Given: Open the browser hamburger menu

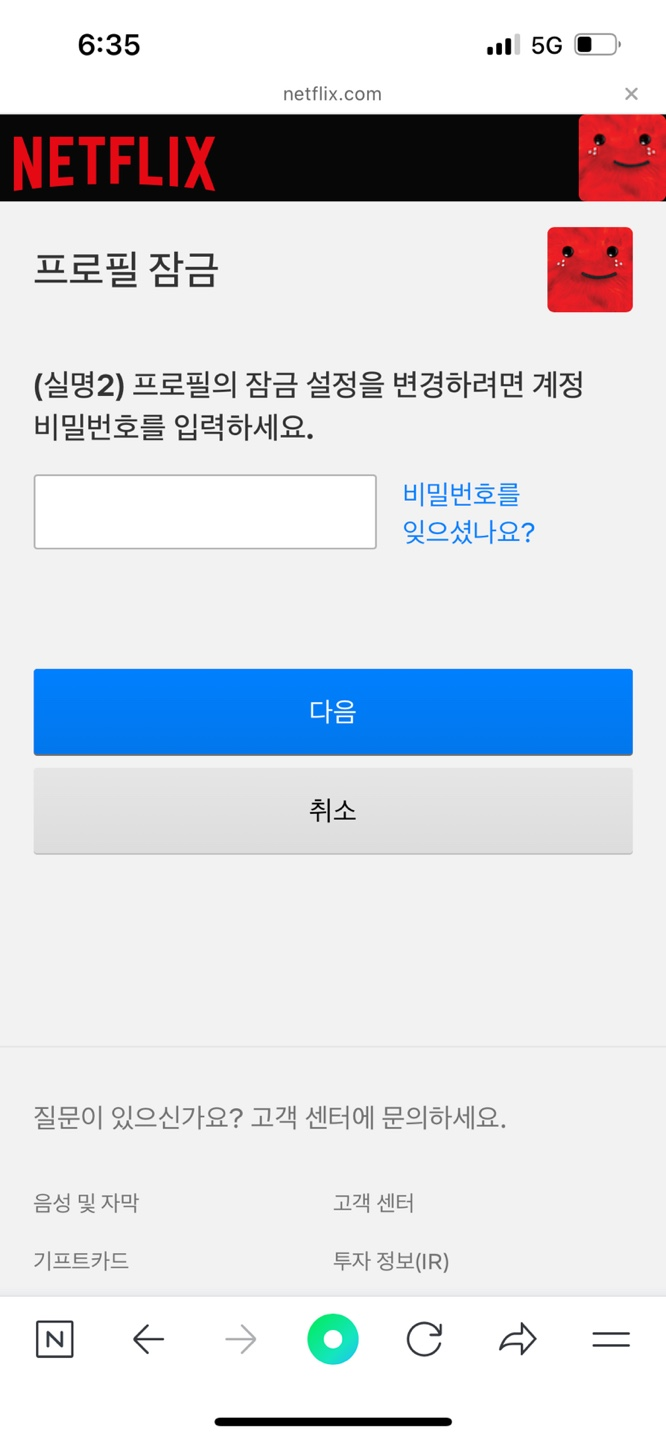Looking at the screenshot, I should (610, 1339).
